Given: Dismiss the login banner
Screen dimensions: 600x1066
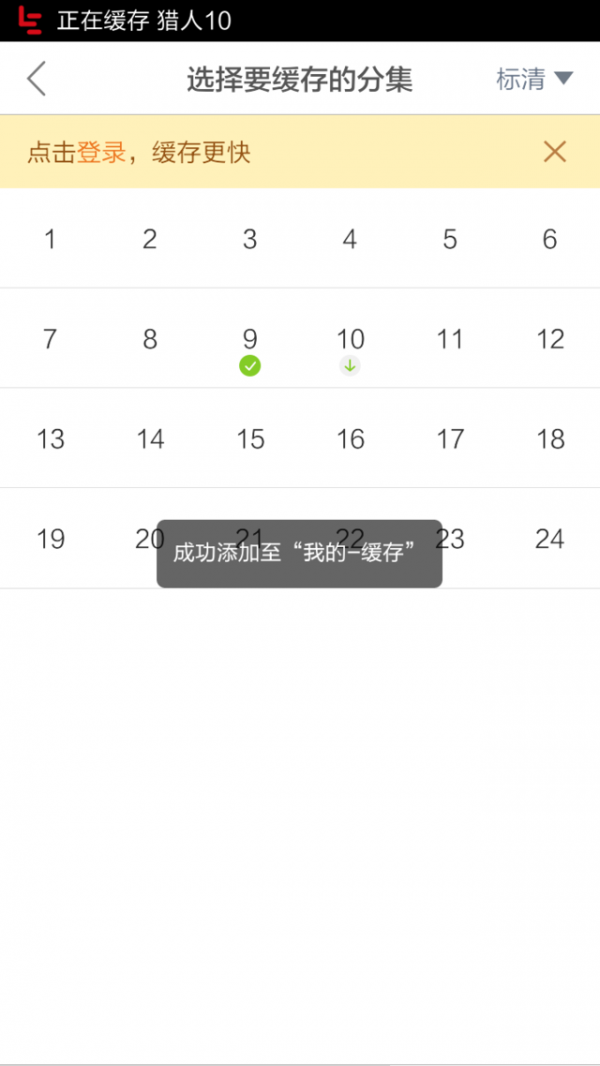Looking at the screenshot, I should pos(554,152).
